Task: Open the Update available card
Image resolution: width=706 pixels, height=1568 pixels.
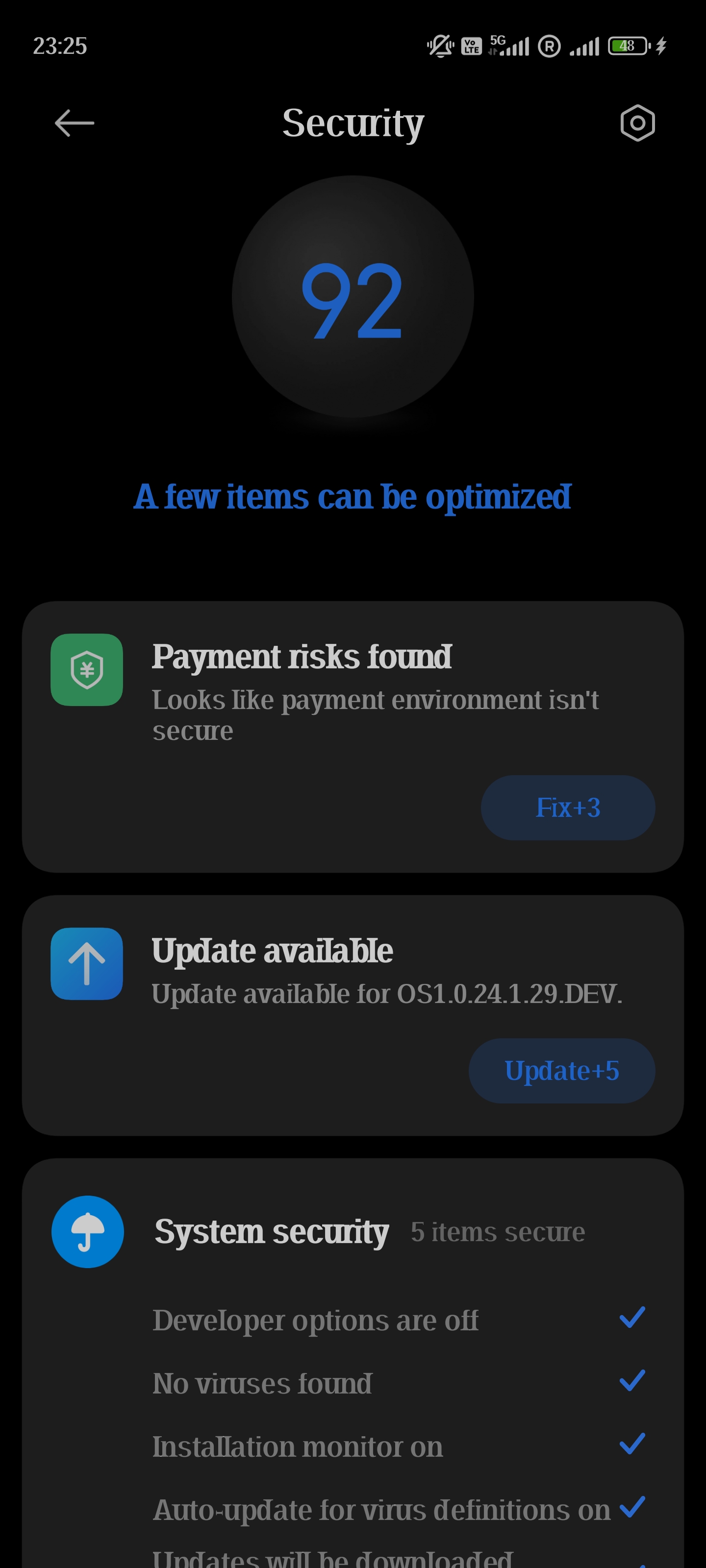Action: [353, 1015]
